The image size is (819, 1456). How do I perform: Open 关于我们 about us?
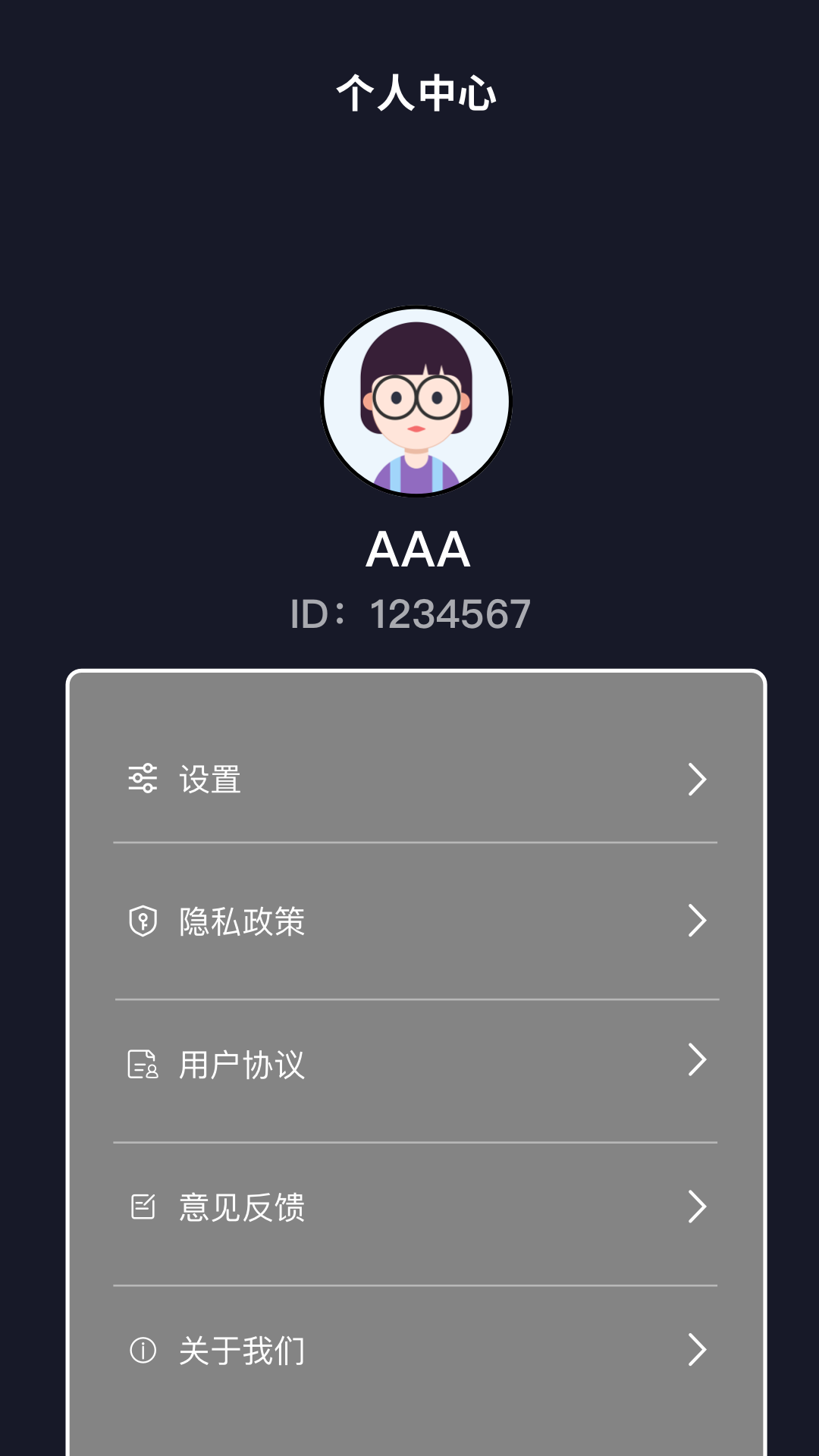click(x=416, y=1350)
